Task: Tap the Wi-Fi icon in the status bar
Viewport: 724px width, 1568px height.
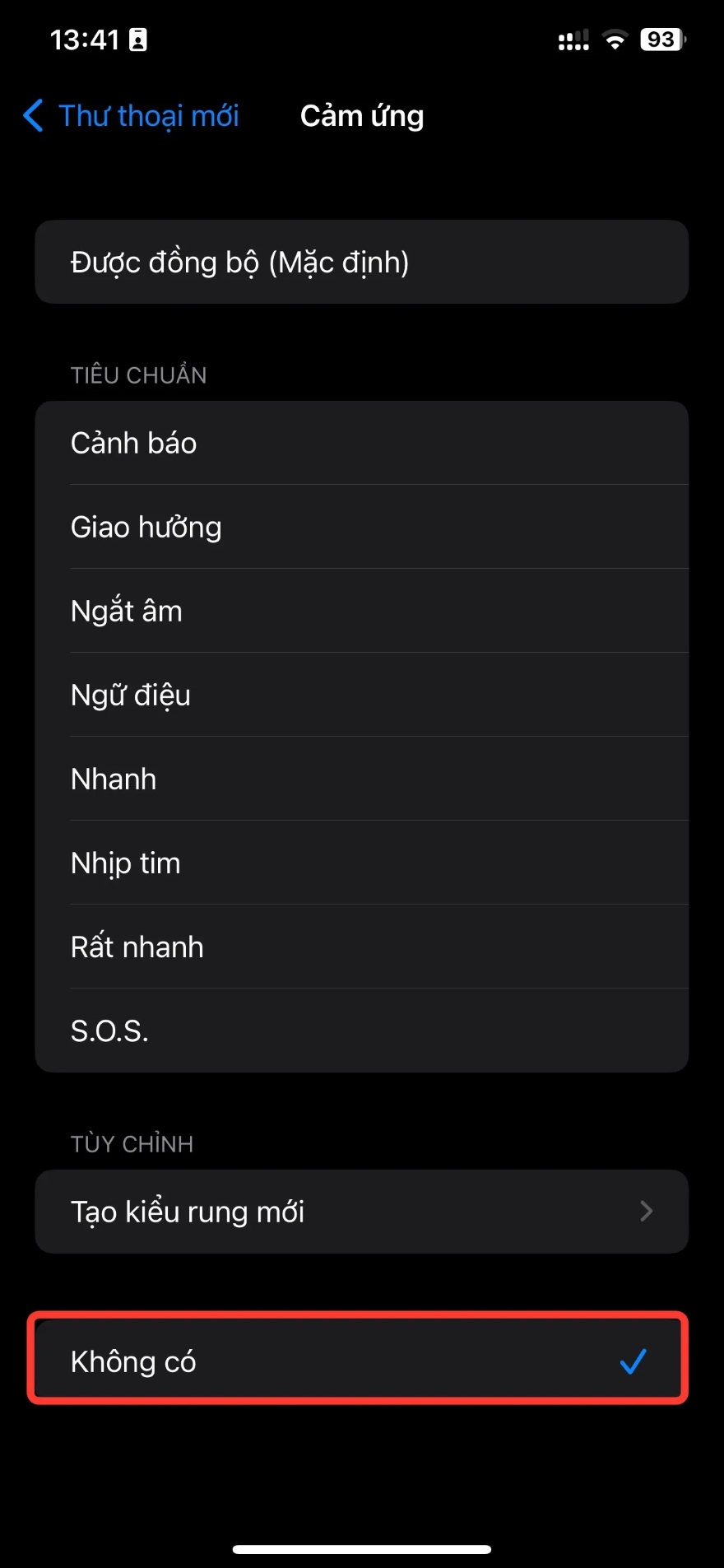Action: tap(615, 38)
